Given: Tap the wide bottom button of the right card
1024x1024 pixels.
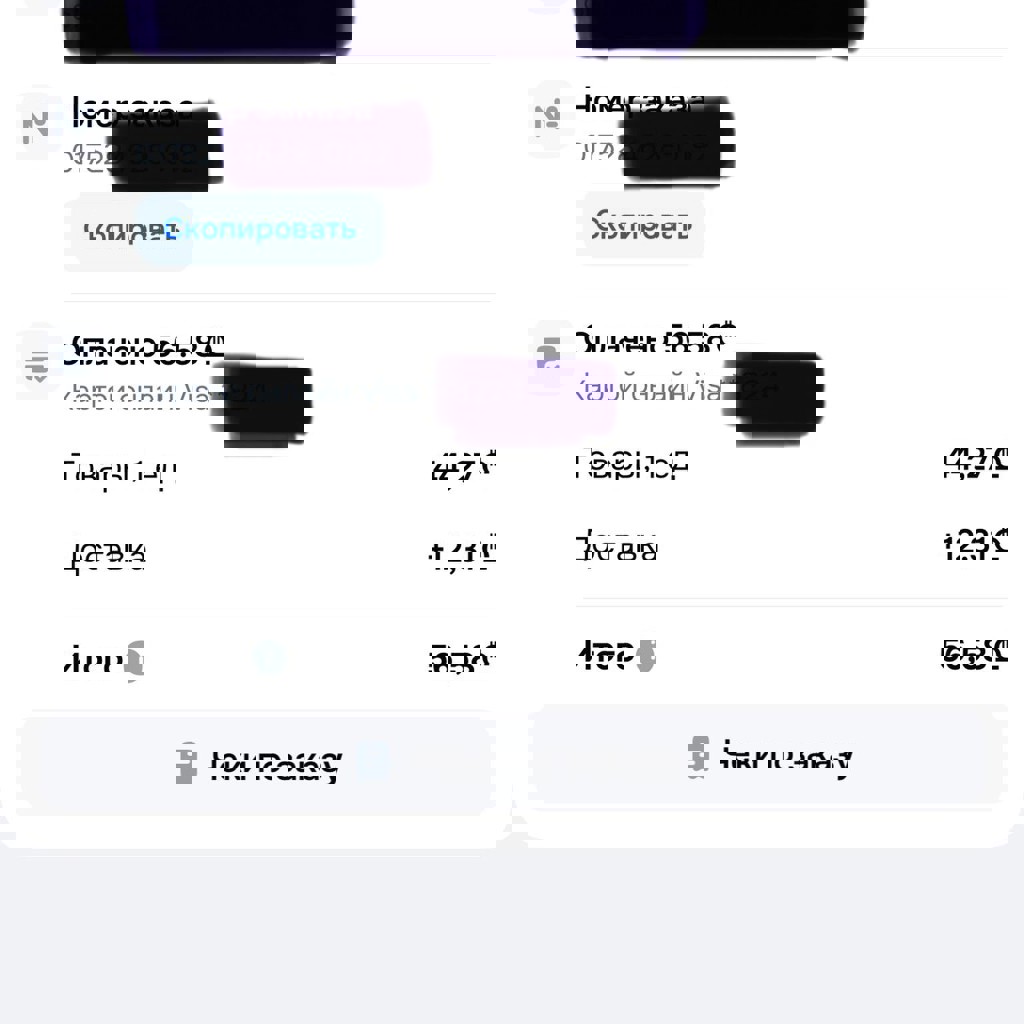Looking at the screenshot, I should [768, 758].
